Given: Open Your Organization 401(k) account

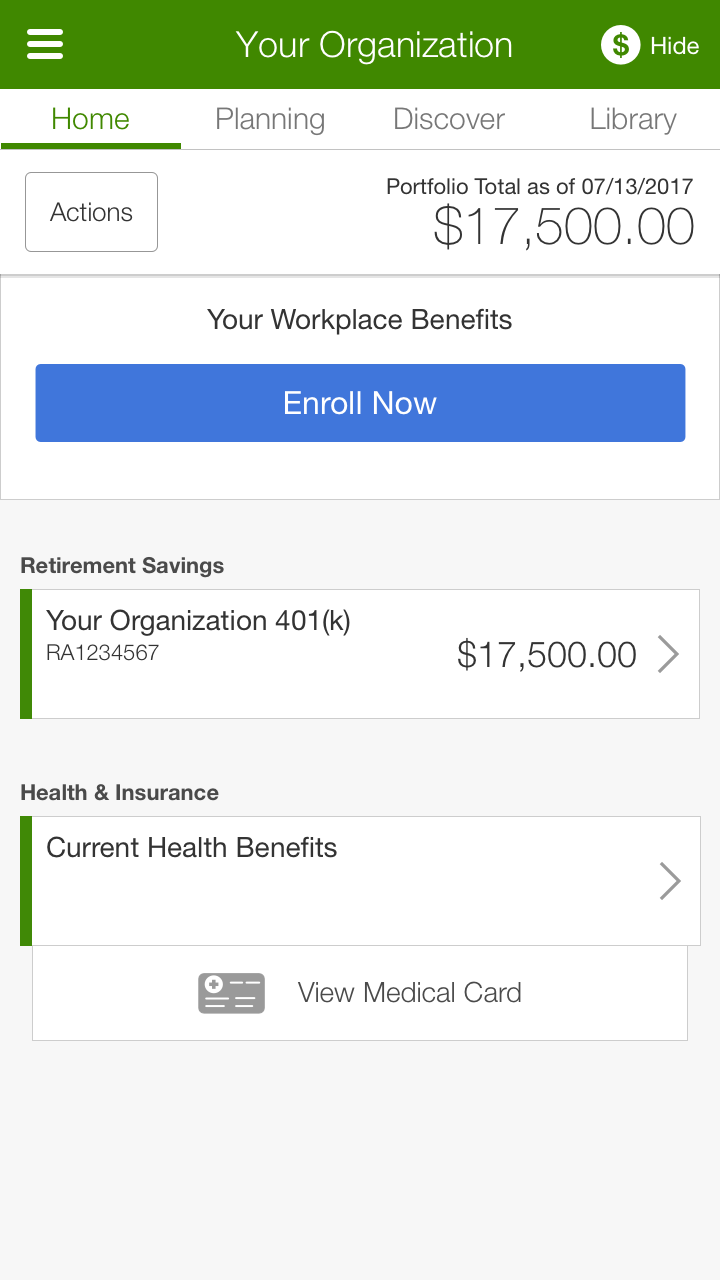Looking at the screenshot, I should tap(360, 654).
